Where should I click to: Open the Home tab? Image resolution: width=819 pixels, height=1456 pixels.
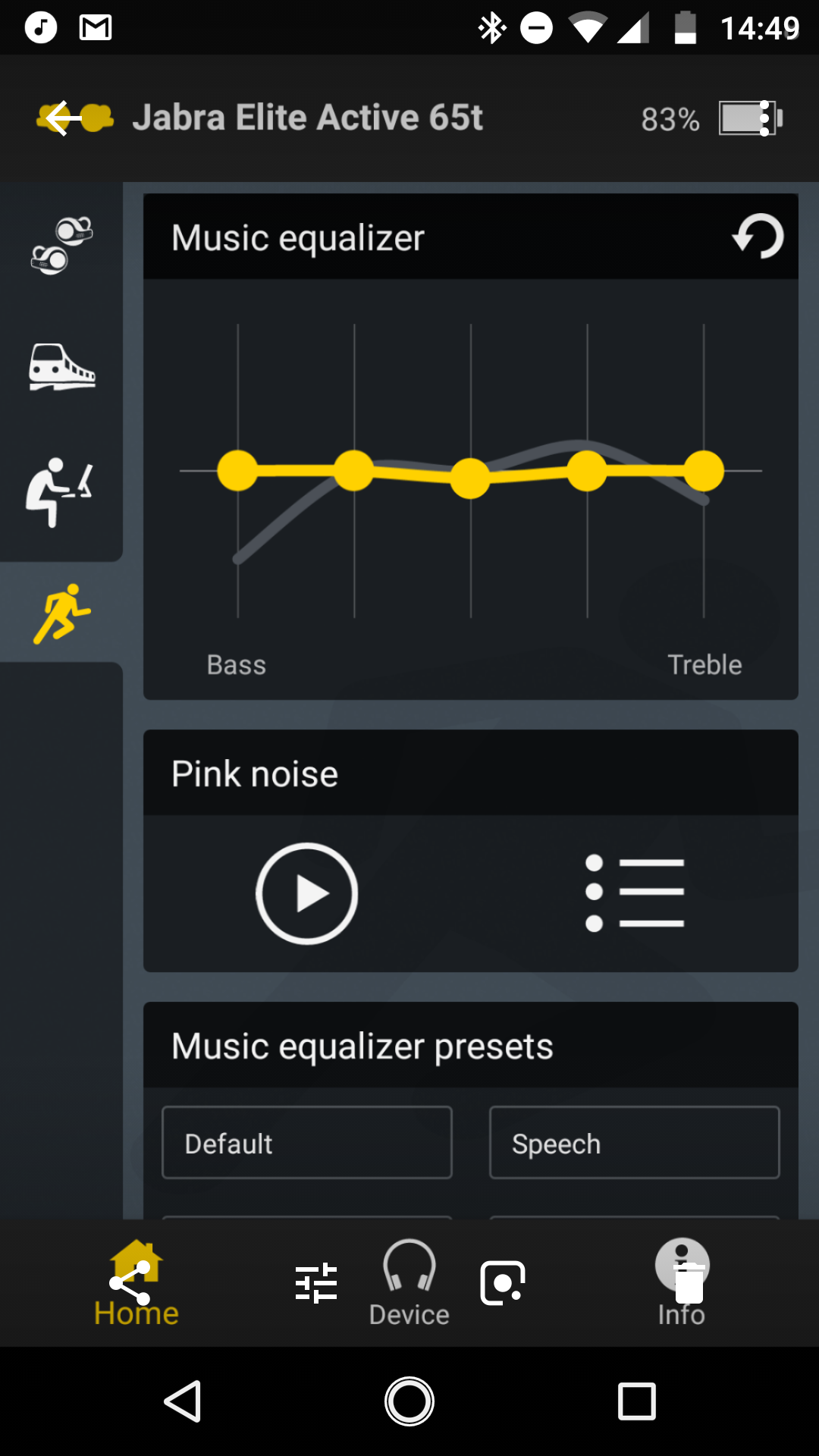click(x=136, y=1283)
